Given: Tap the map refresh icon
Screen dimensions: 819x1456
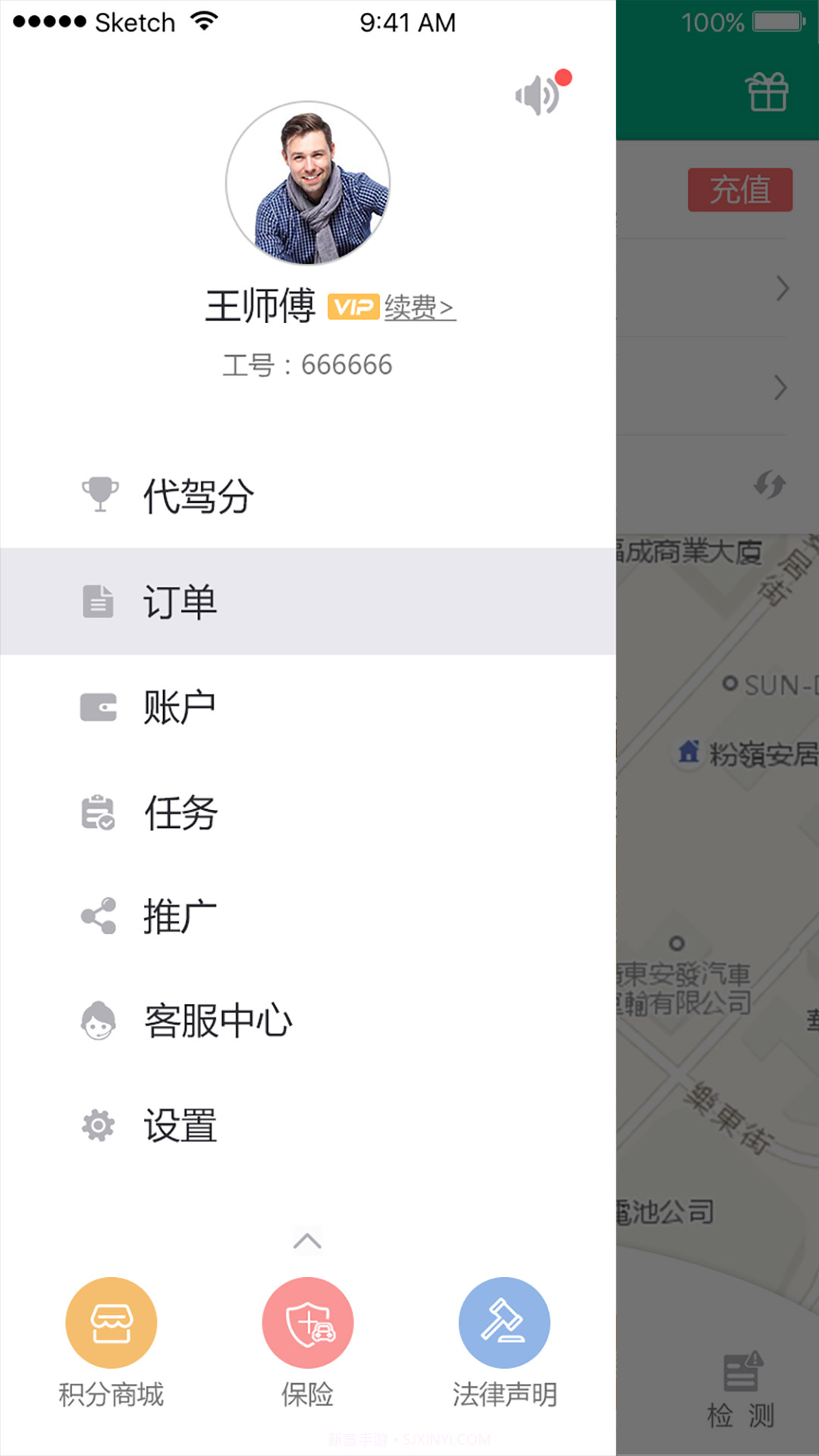Looking at the screenshot, I should (x=770, y=483).
